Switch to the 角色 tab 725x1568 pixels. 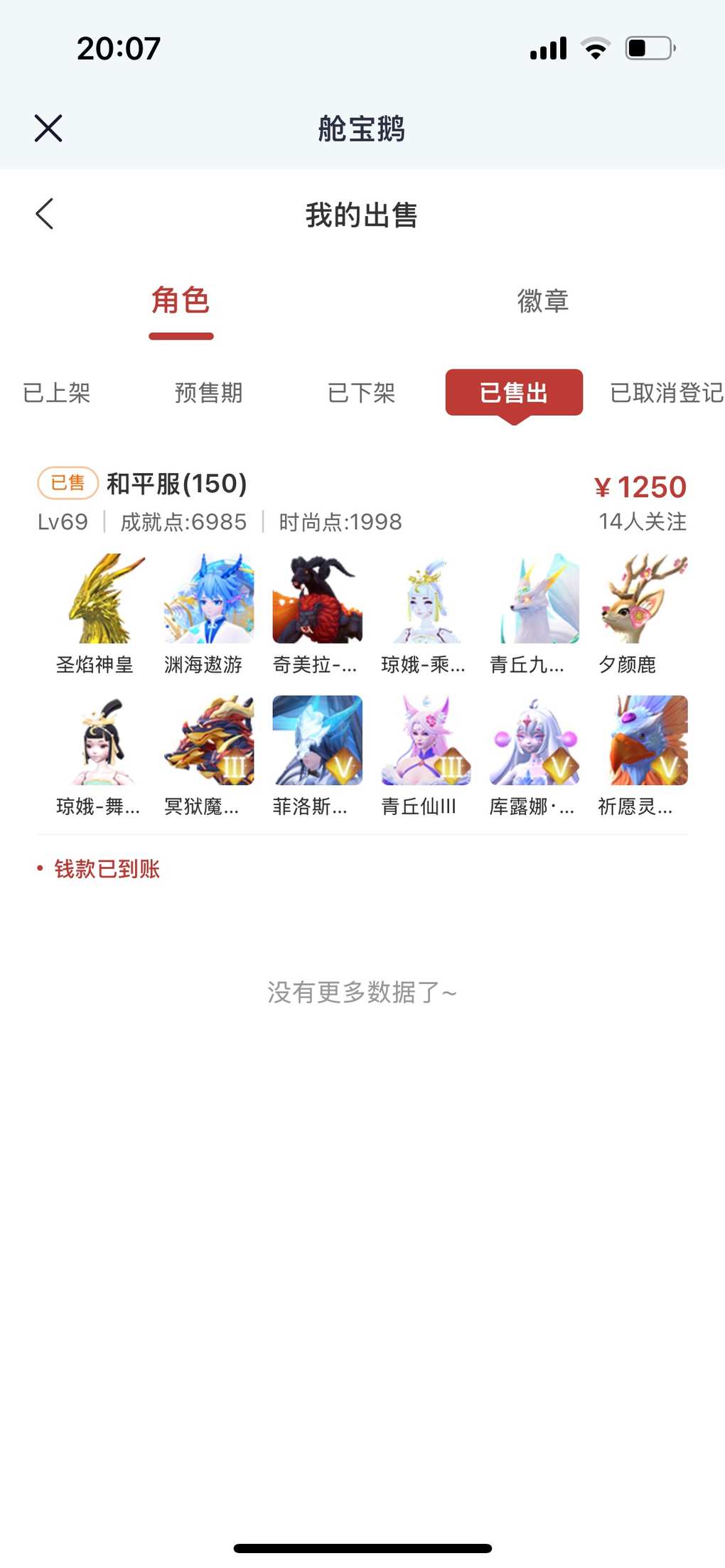181,301
